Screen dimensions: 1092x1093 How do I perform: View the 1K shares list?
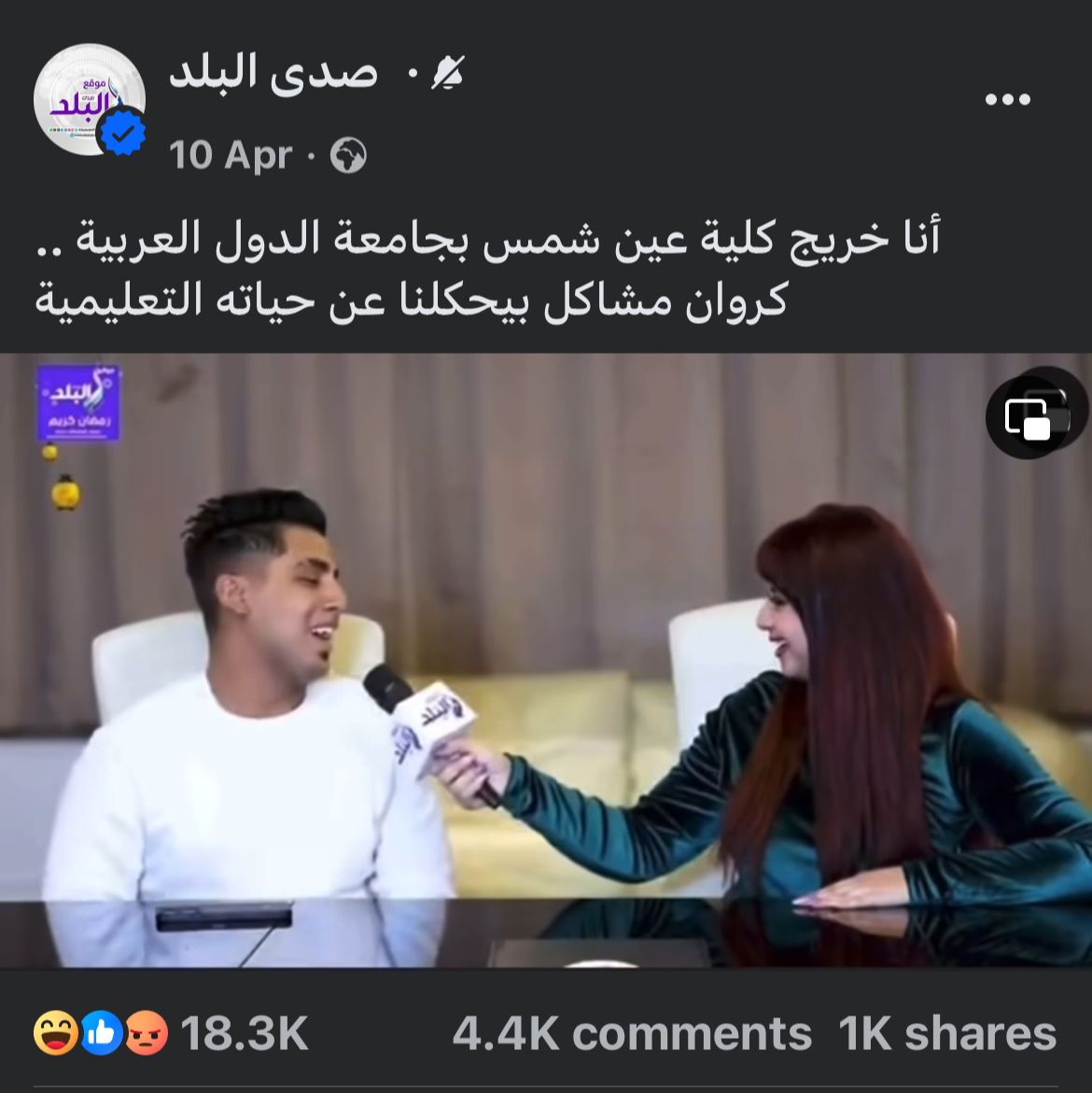[946, 1033]
